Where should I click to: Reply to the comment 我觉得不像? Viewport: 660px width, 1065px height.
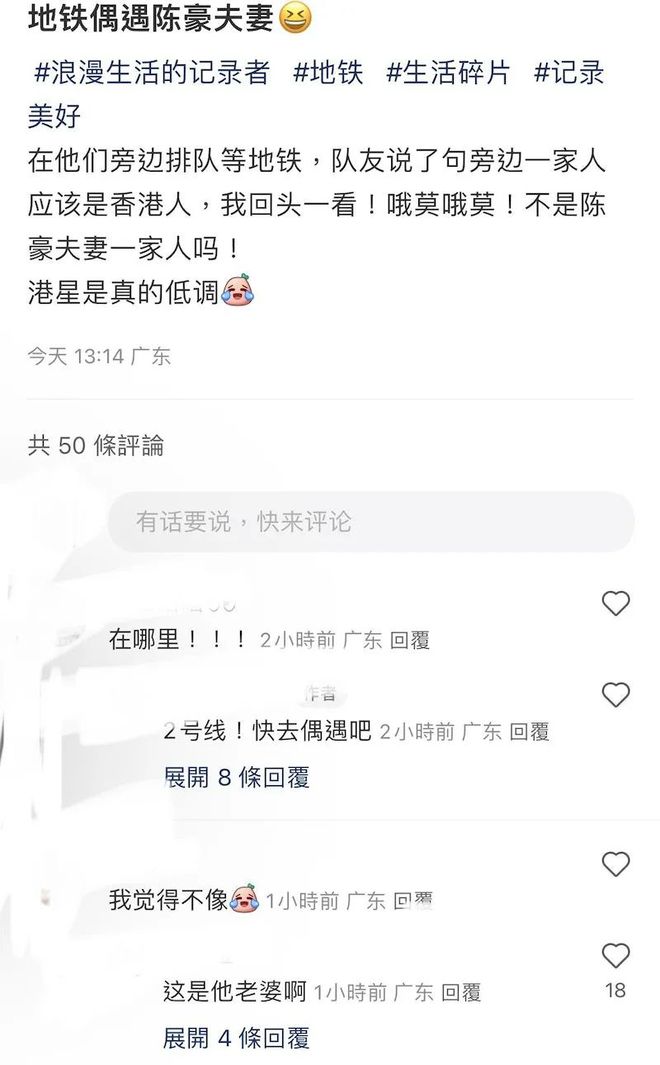(x=413, y=901)
